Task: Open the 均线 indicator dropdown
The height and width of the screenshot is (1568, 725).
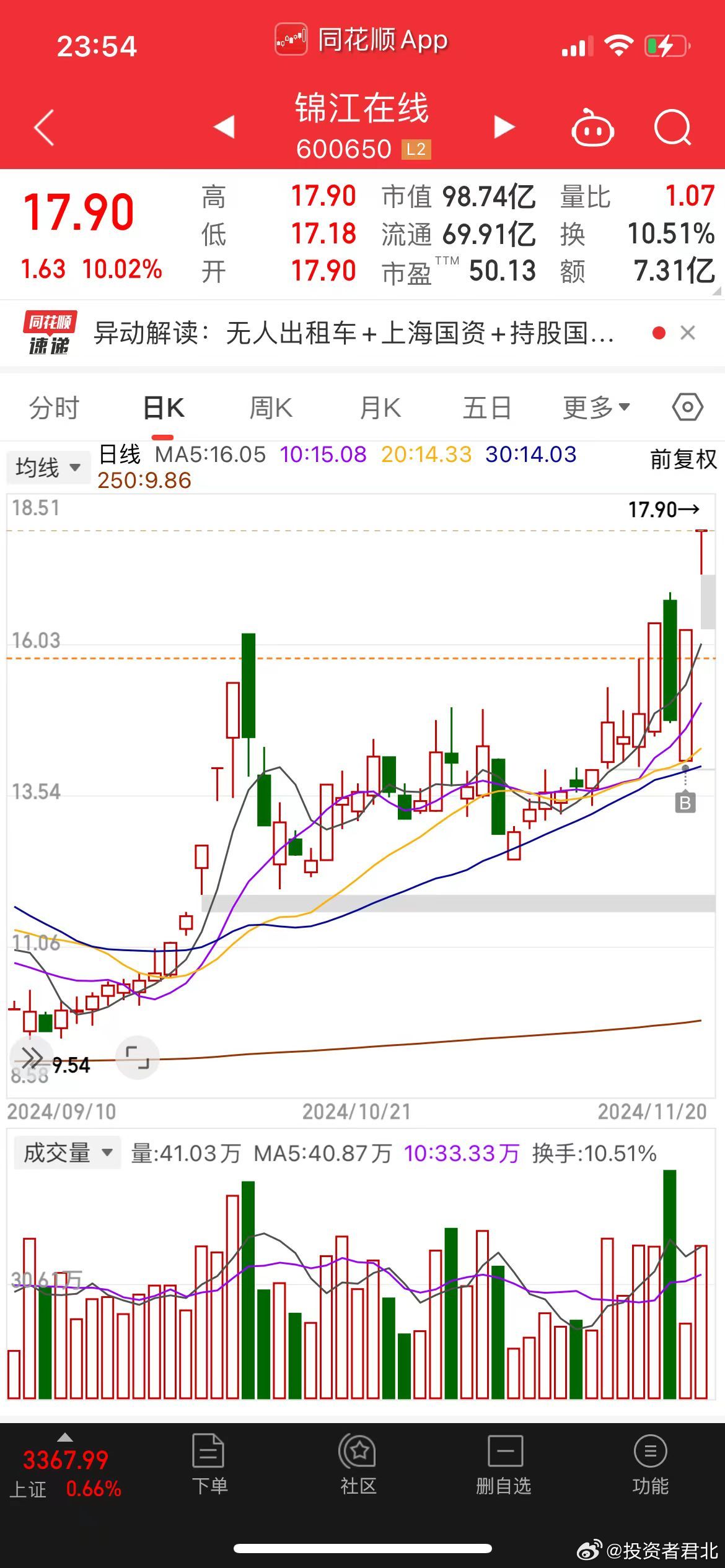Action: pyautogui.click(x=48, y=467)
